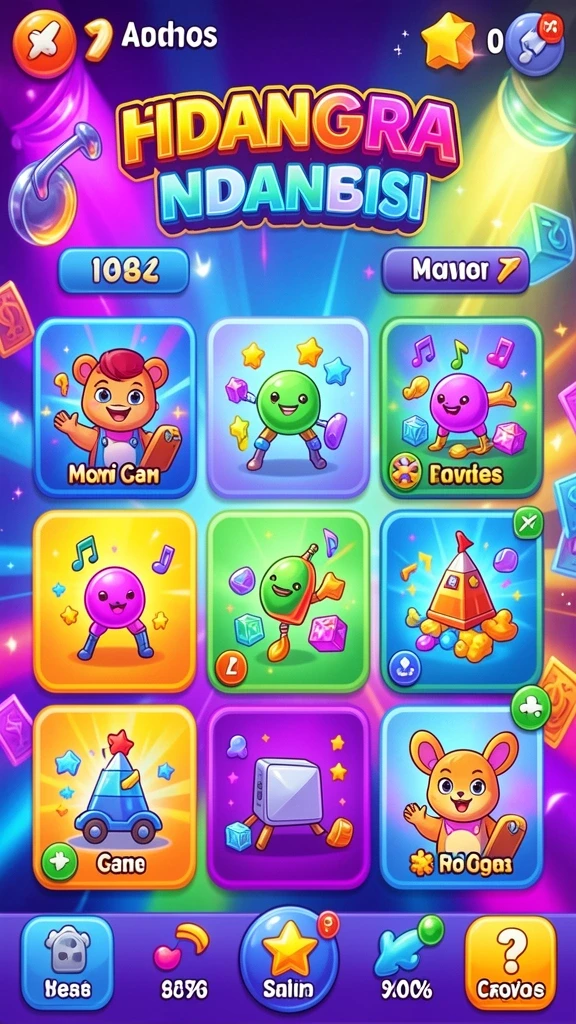Choose the yellow tile with pink ball
Screen dimensions: 576x1024
point(115,601)
